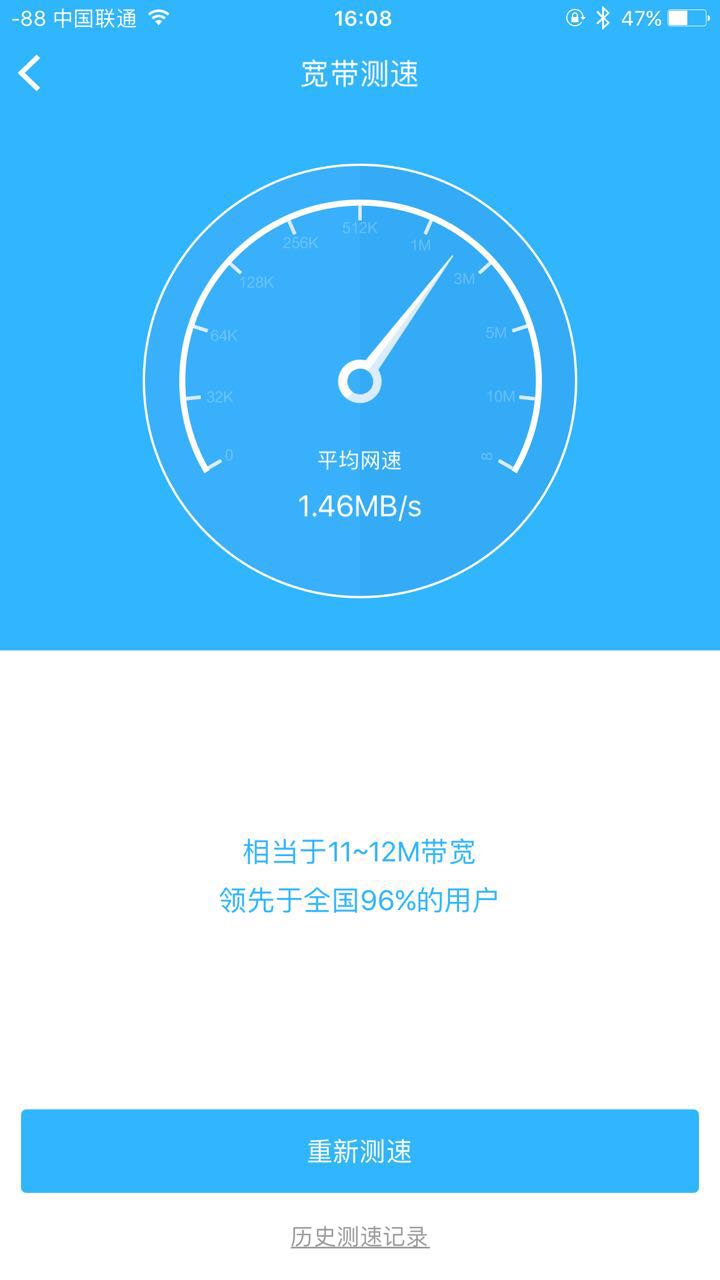The image size is (720, 1280).
Task: Open the 历史测速记录 link
Action: [360, 1237]
